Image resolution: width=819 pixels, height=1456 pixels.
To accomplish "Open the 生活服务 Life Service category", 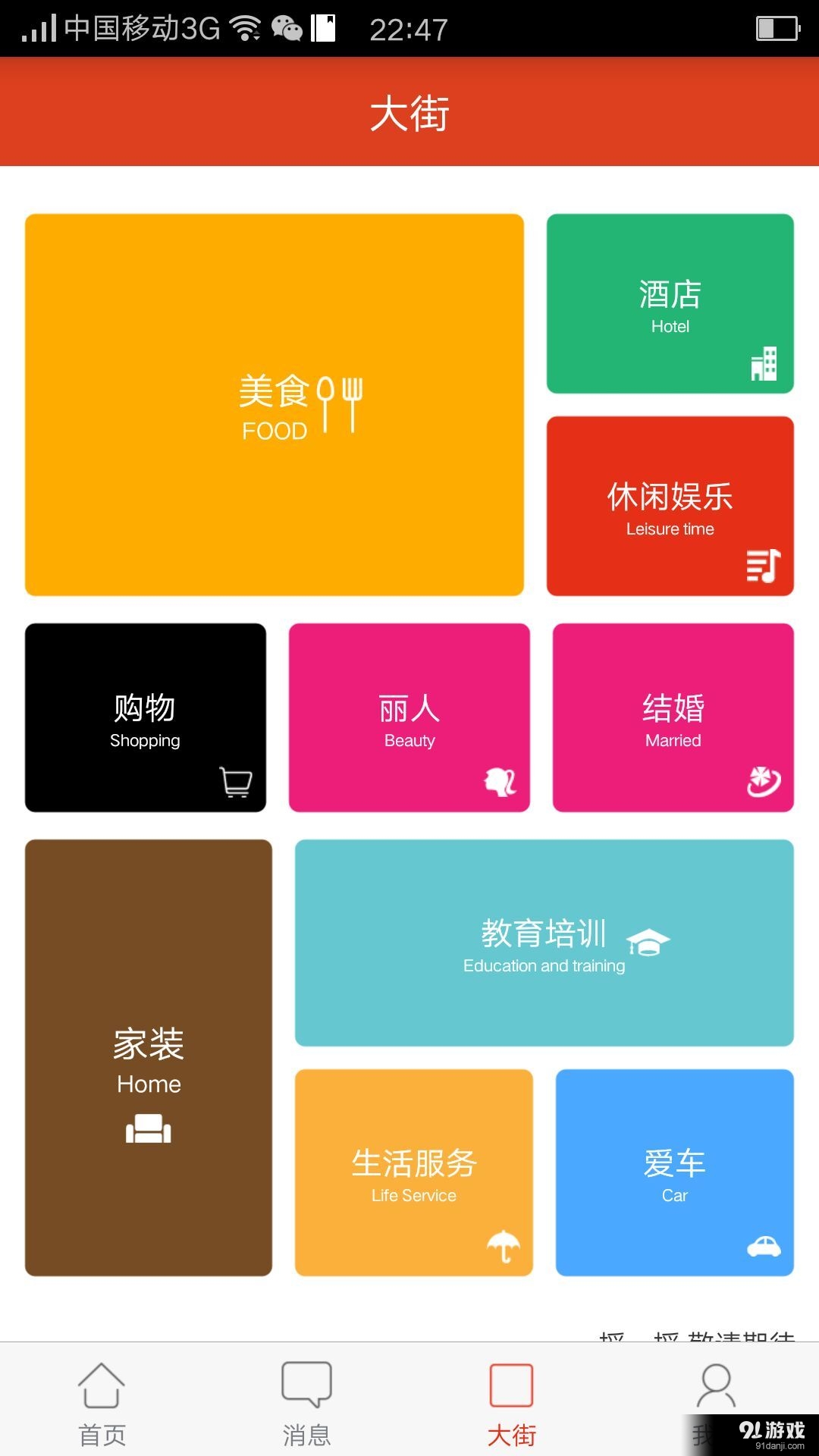I will pos(414,1172).
